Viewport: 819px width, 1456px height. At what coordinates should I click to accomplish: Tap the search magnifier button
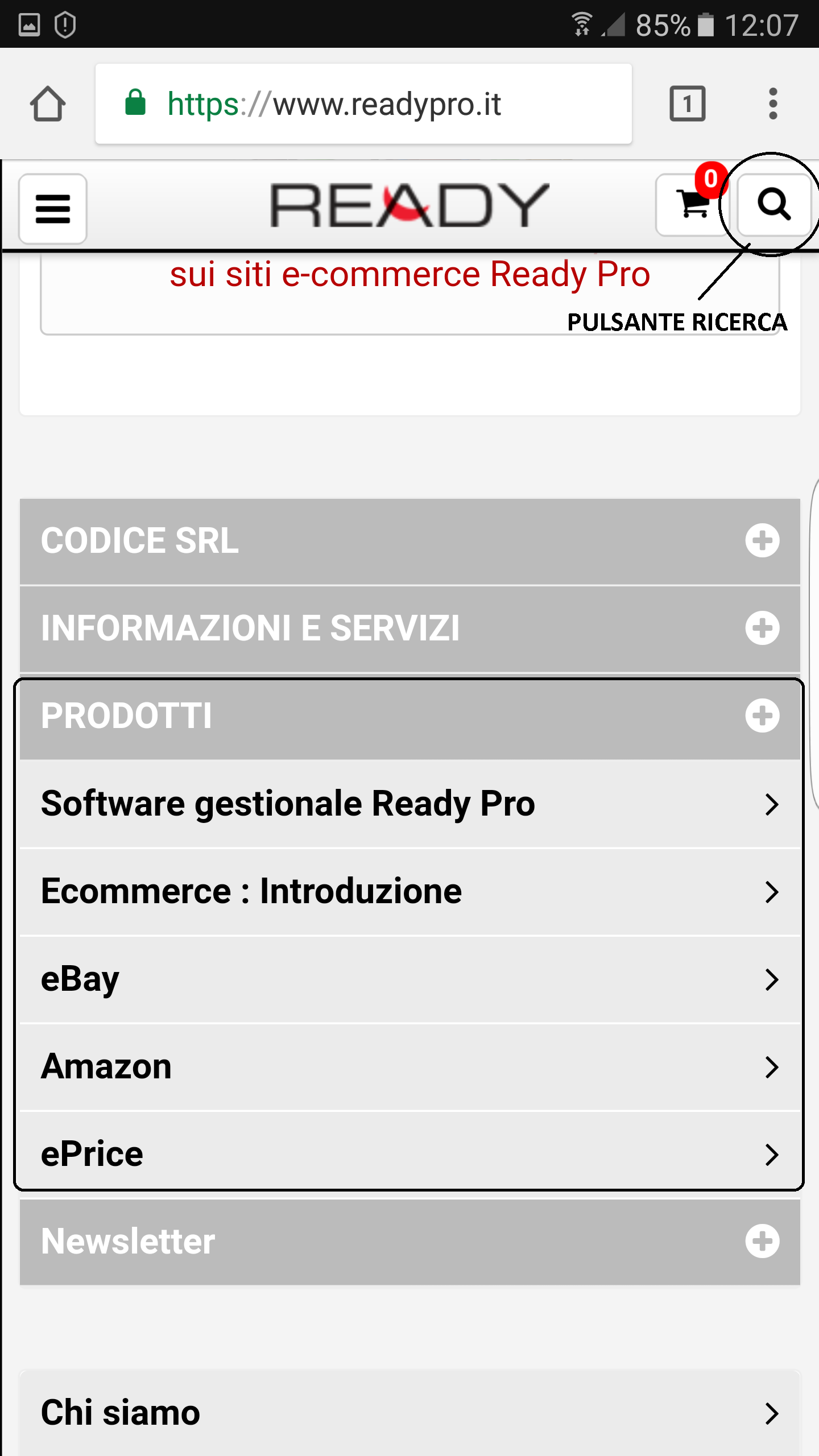click(x=774, y=205)
